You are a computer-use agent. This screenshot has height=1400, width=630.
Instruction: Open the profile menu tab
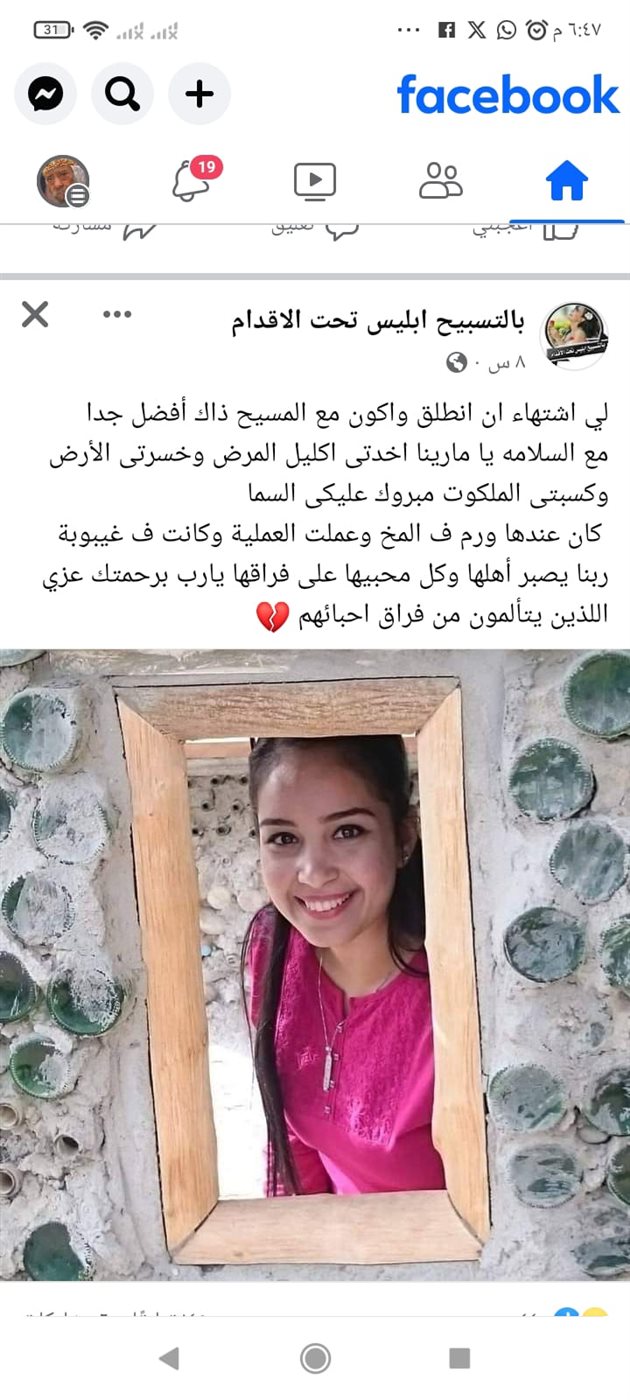click(x=64, y=182)
